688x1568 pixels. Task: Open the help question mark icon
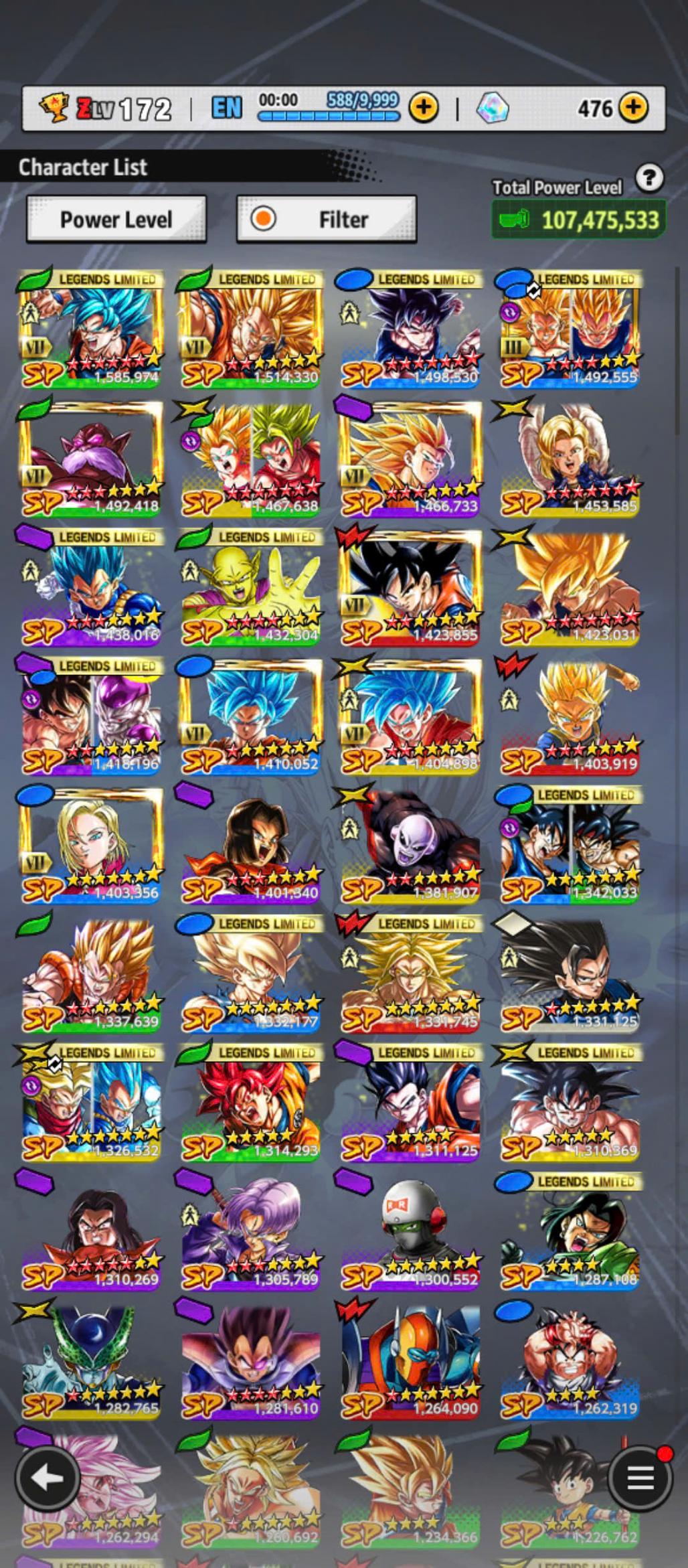click(x=649, y=179)
